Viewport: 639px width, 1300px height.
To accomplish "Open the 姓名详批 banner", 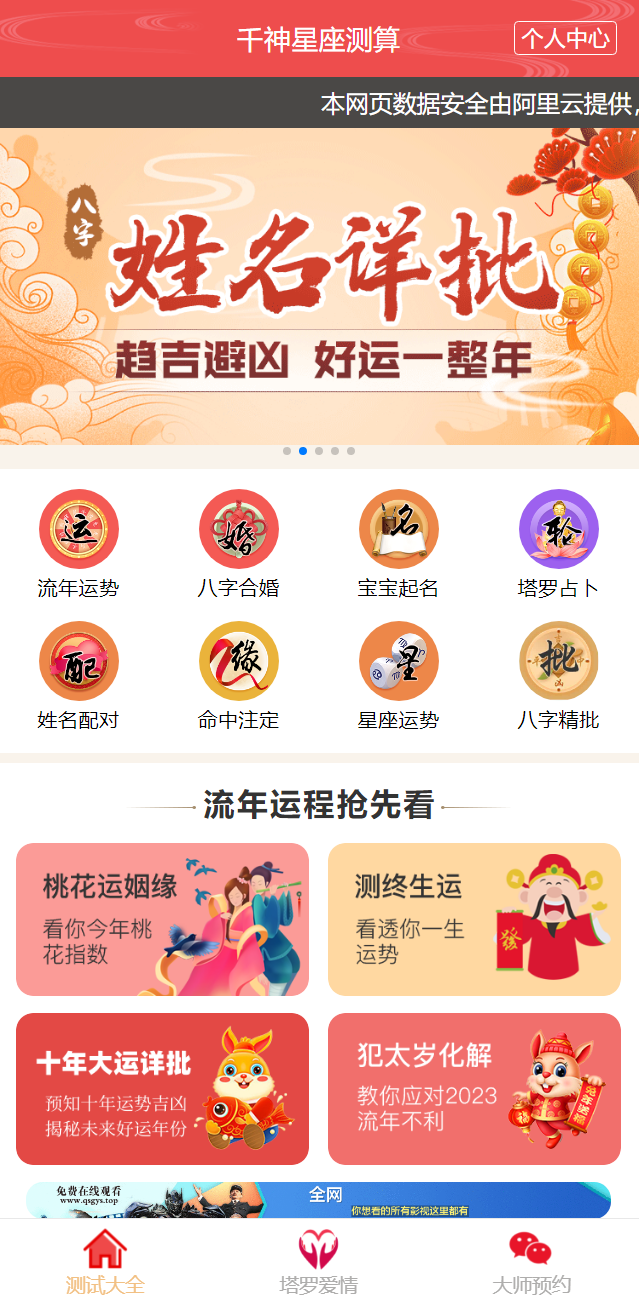I will point(319,285).
